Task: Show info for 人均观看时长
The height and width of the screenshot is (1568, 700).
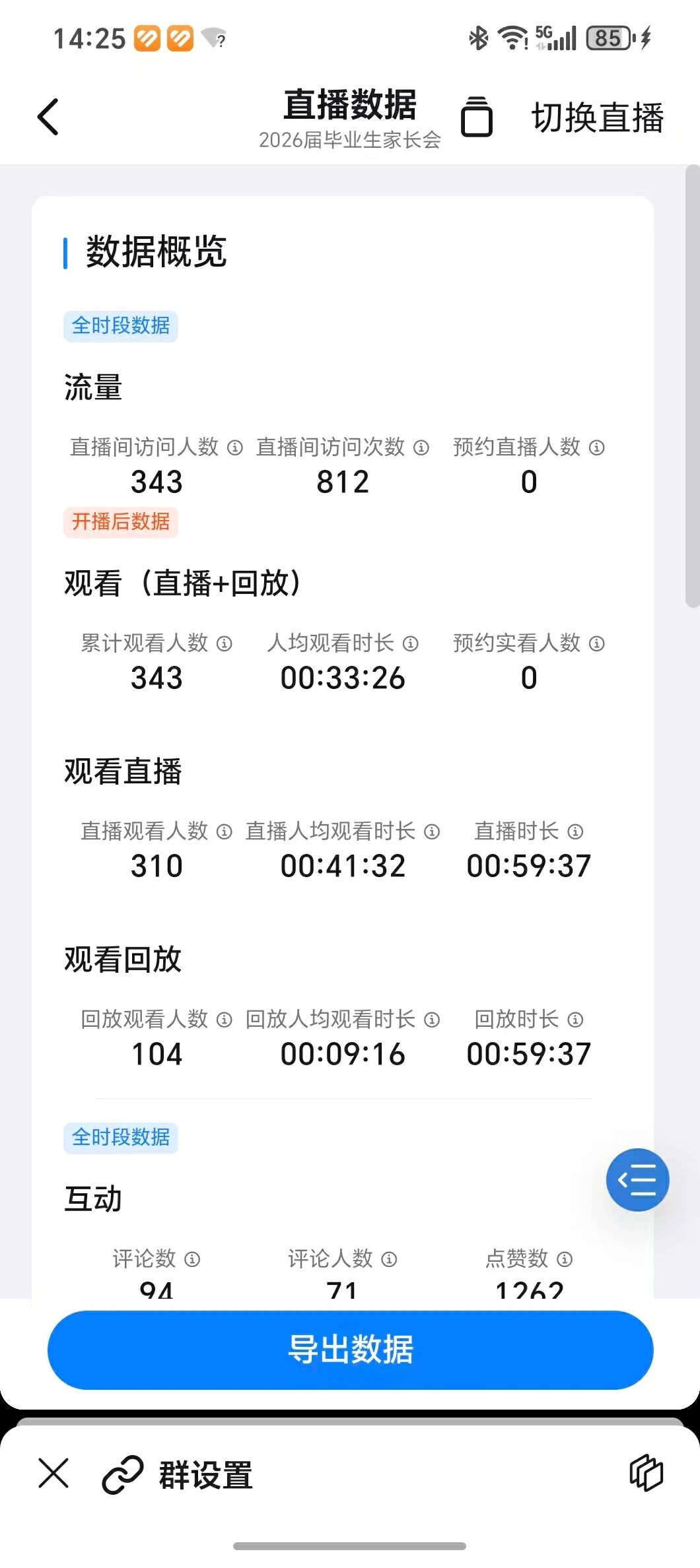Action: click(411, 643)
